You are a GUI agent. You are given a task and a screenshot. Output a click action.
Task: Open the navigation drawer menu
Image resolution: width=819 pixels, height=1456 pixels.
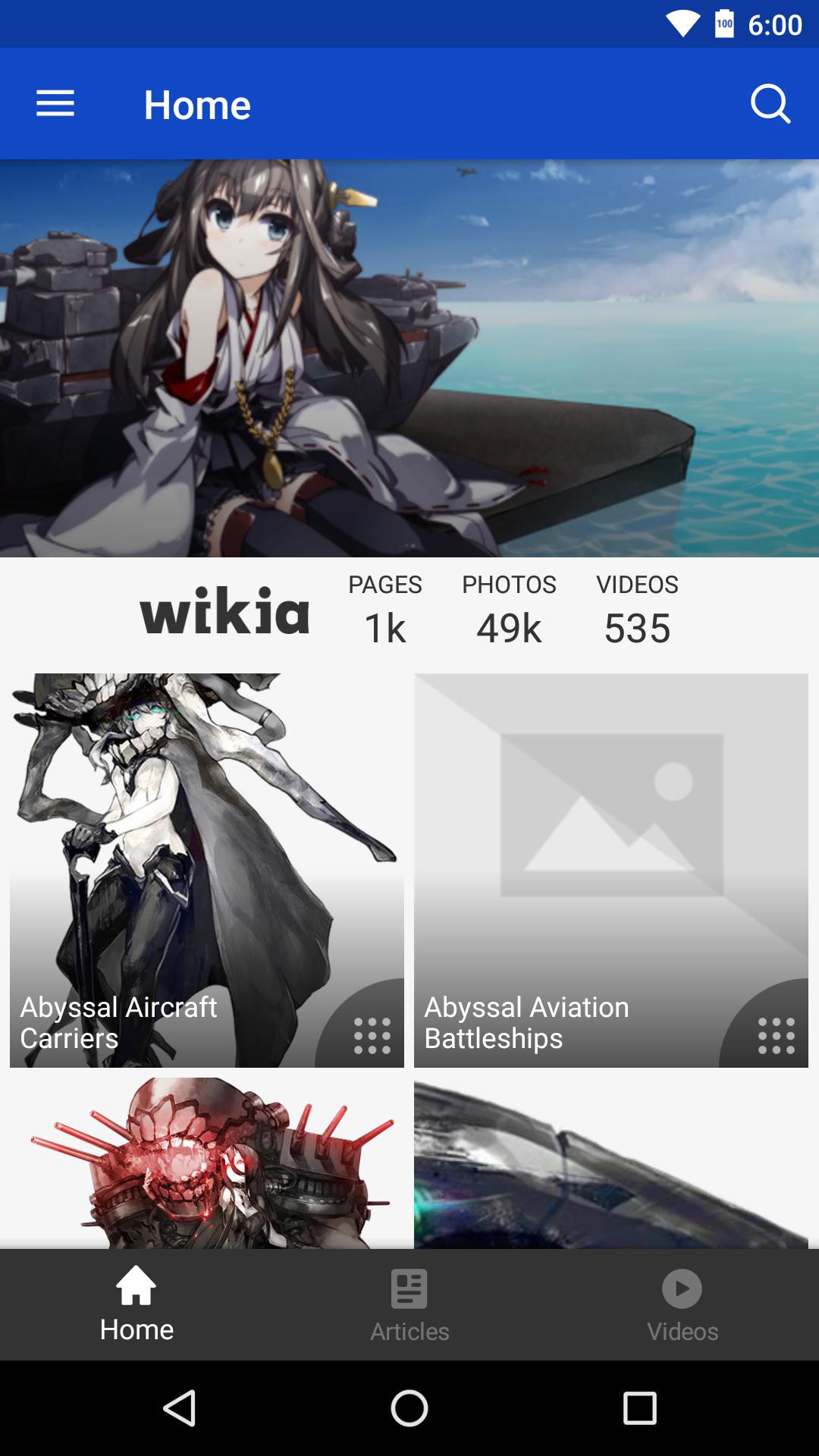pyautogui.click(x=55, y=104)
